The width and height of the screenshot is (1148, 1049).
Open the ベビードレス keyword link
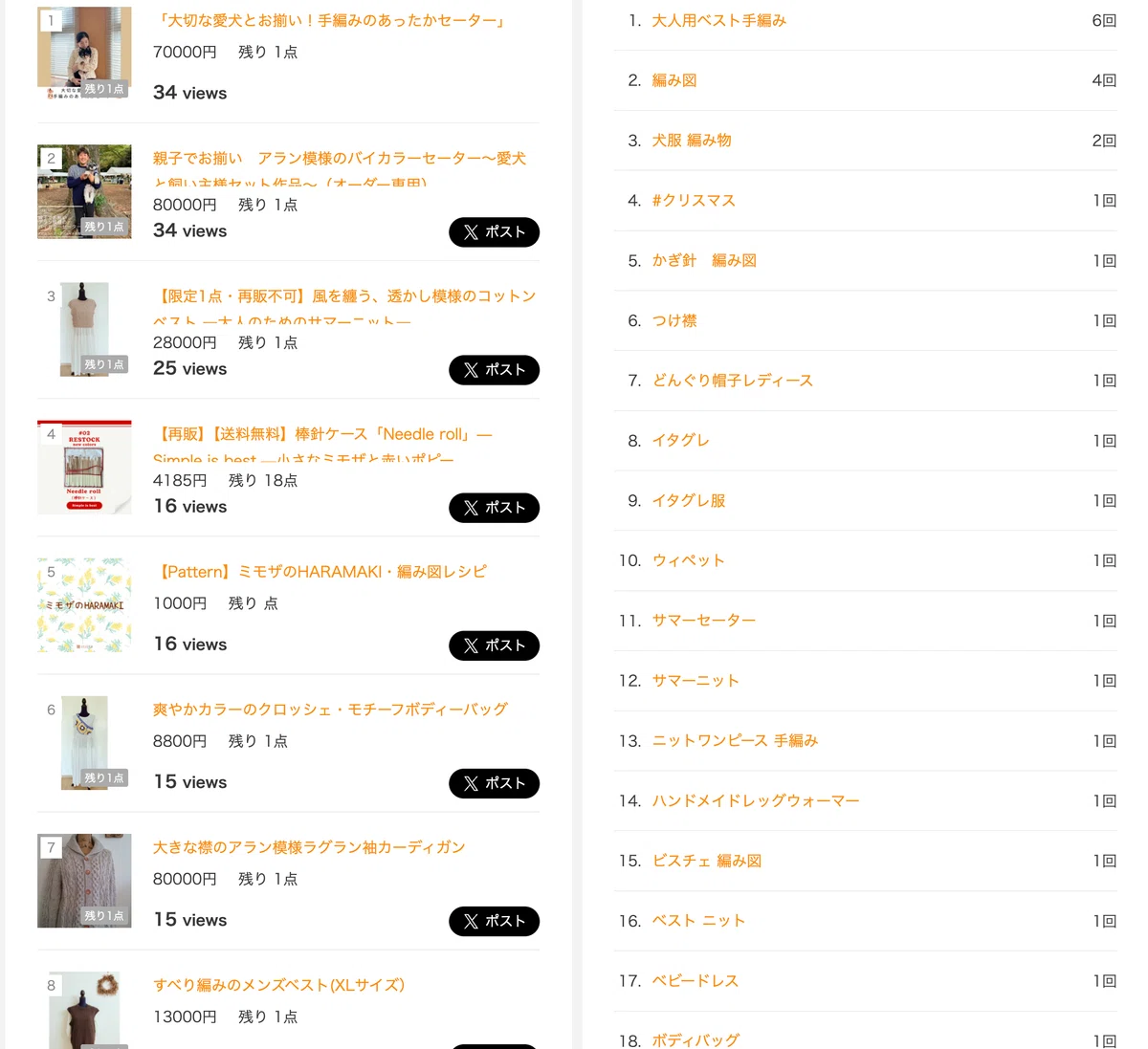(x=695, y=981)
